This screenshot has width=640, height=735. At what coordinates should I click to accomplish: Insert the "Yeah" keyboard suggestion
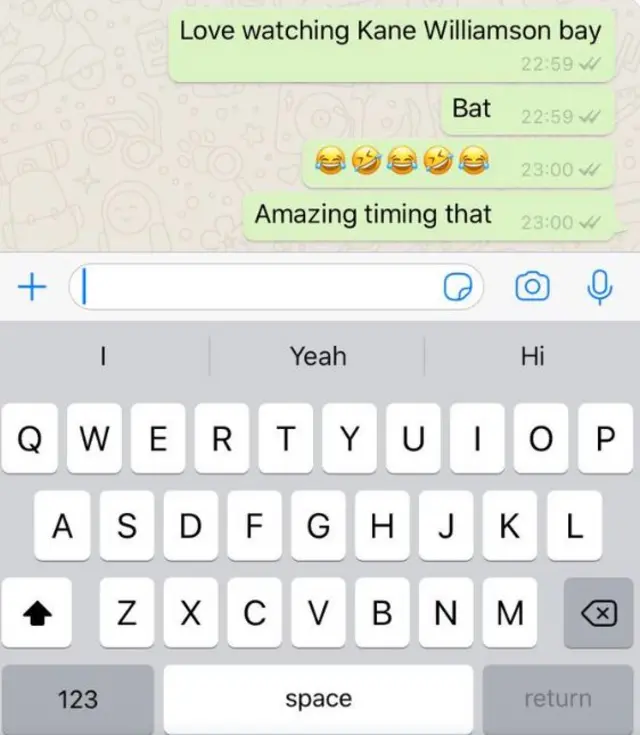tap(318, 356)
